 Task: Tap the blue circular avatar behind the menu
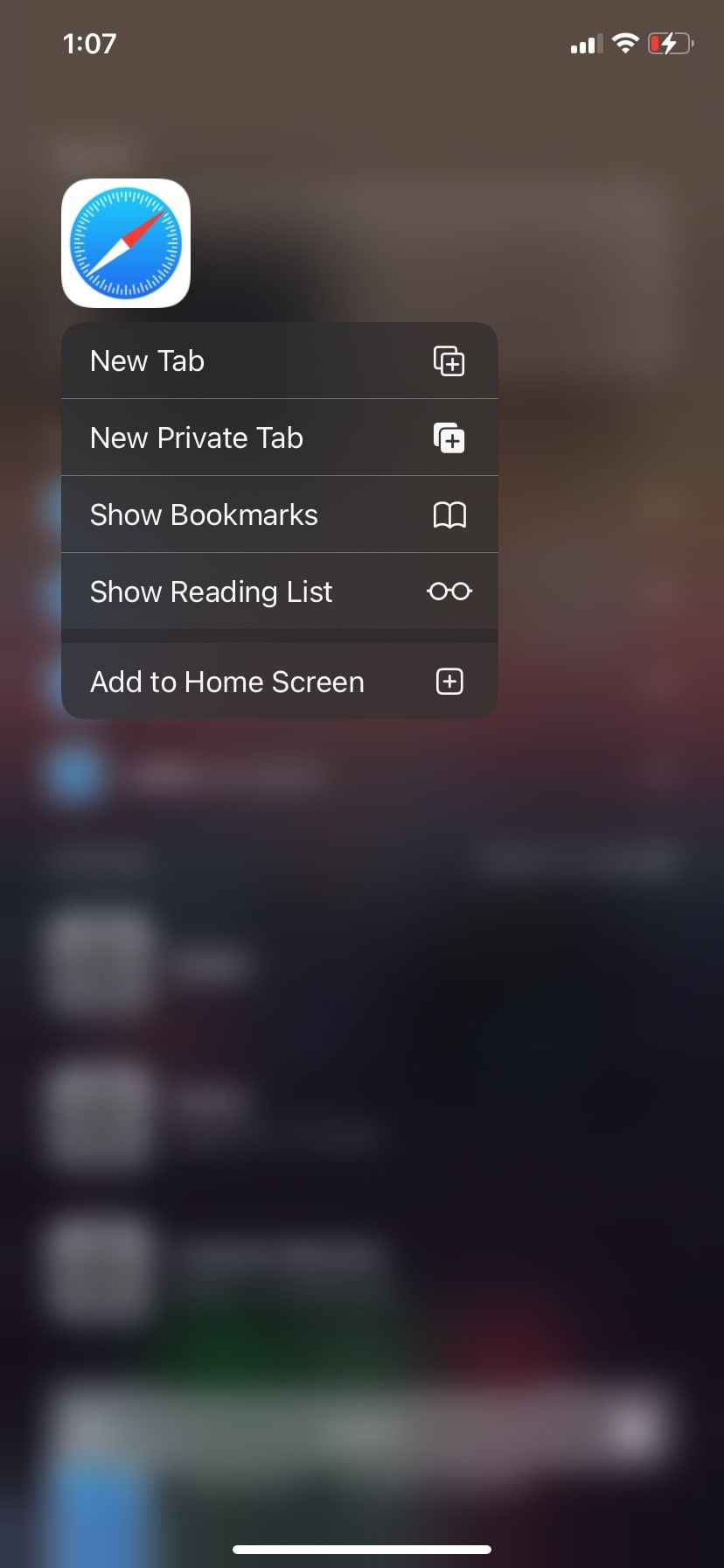(74, 773)
